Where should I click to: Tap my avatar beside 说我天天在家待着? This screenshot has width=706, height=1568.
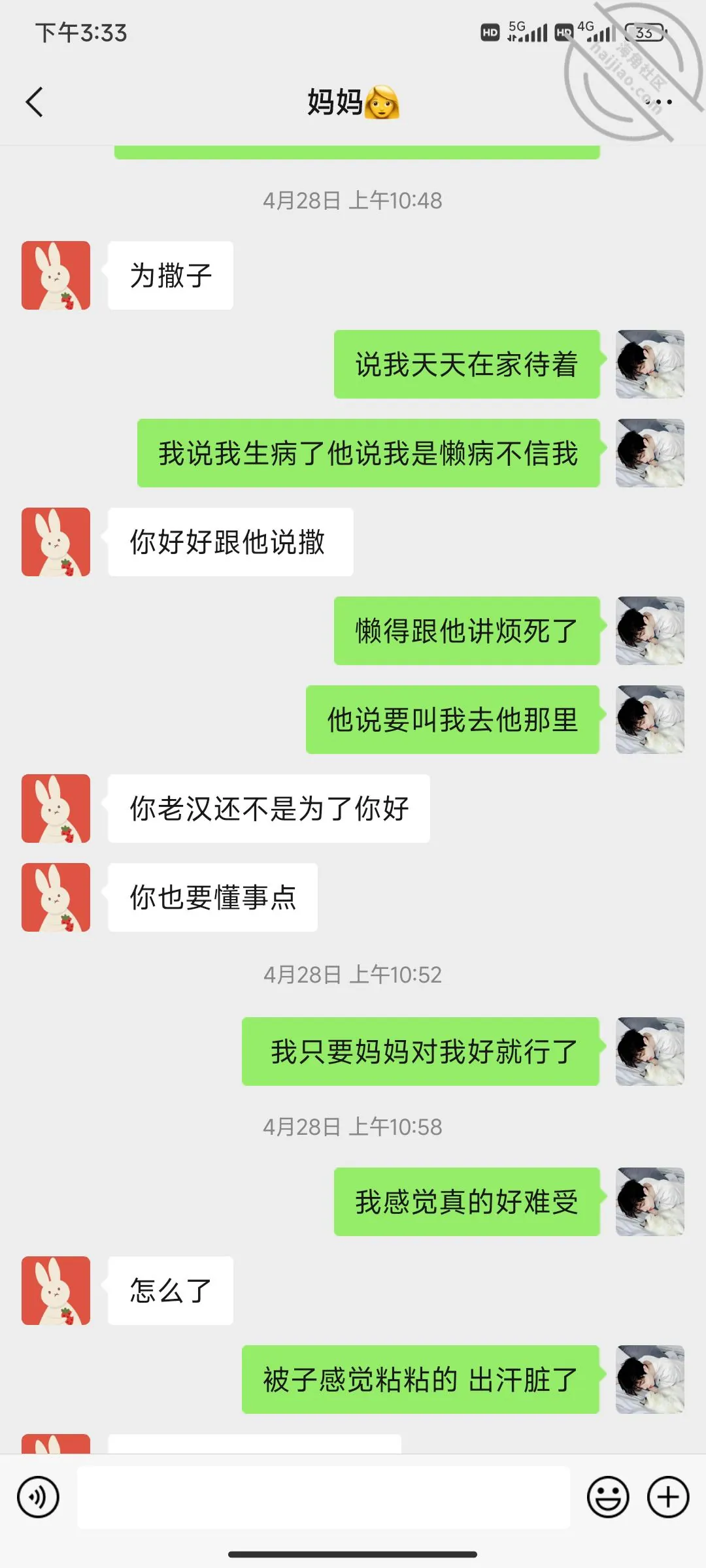650,364
